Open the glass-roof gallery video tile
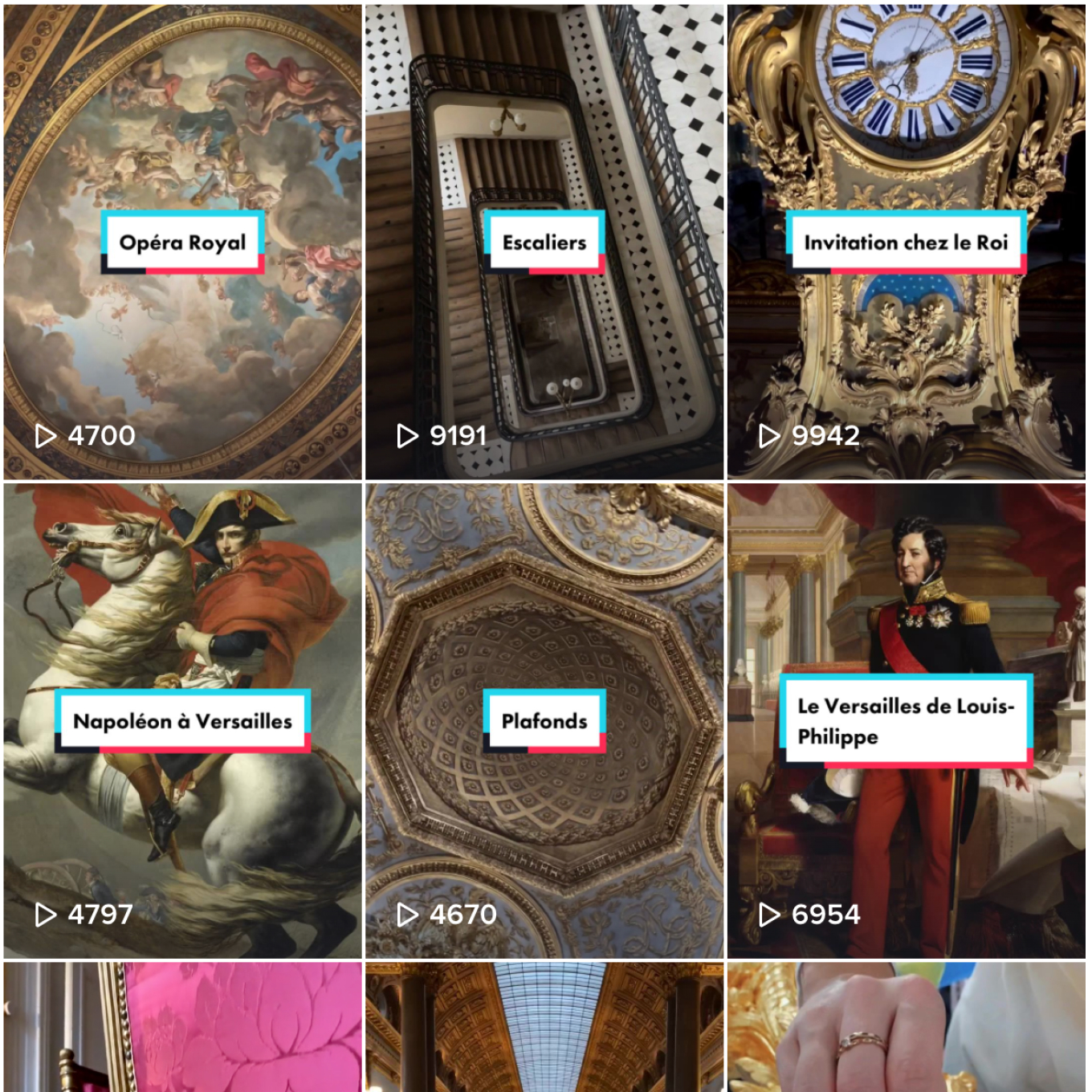 click(x=544, y=1028)
